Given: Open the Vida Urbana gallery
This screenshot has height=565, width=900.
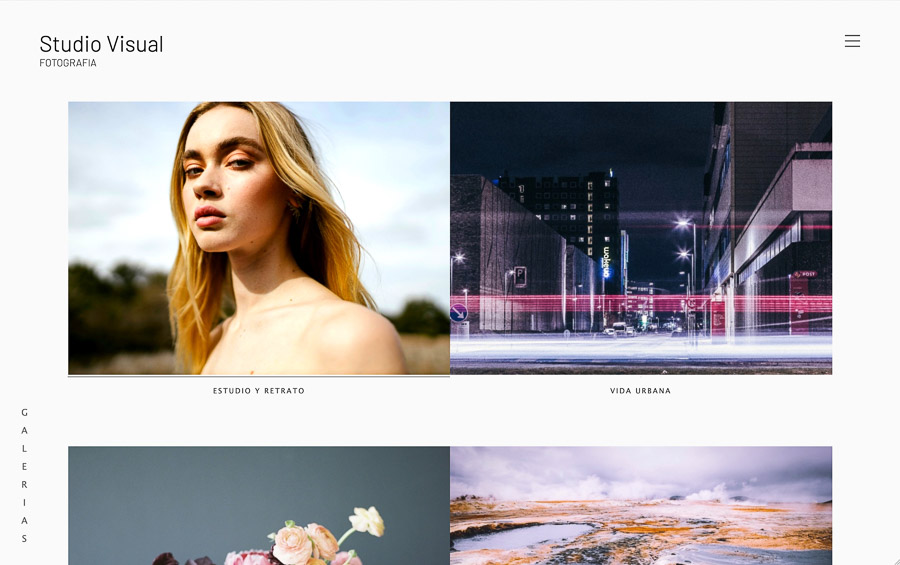Looking at the screenshot, I should coord(641,238).
